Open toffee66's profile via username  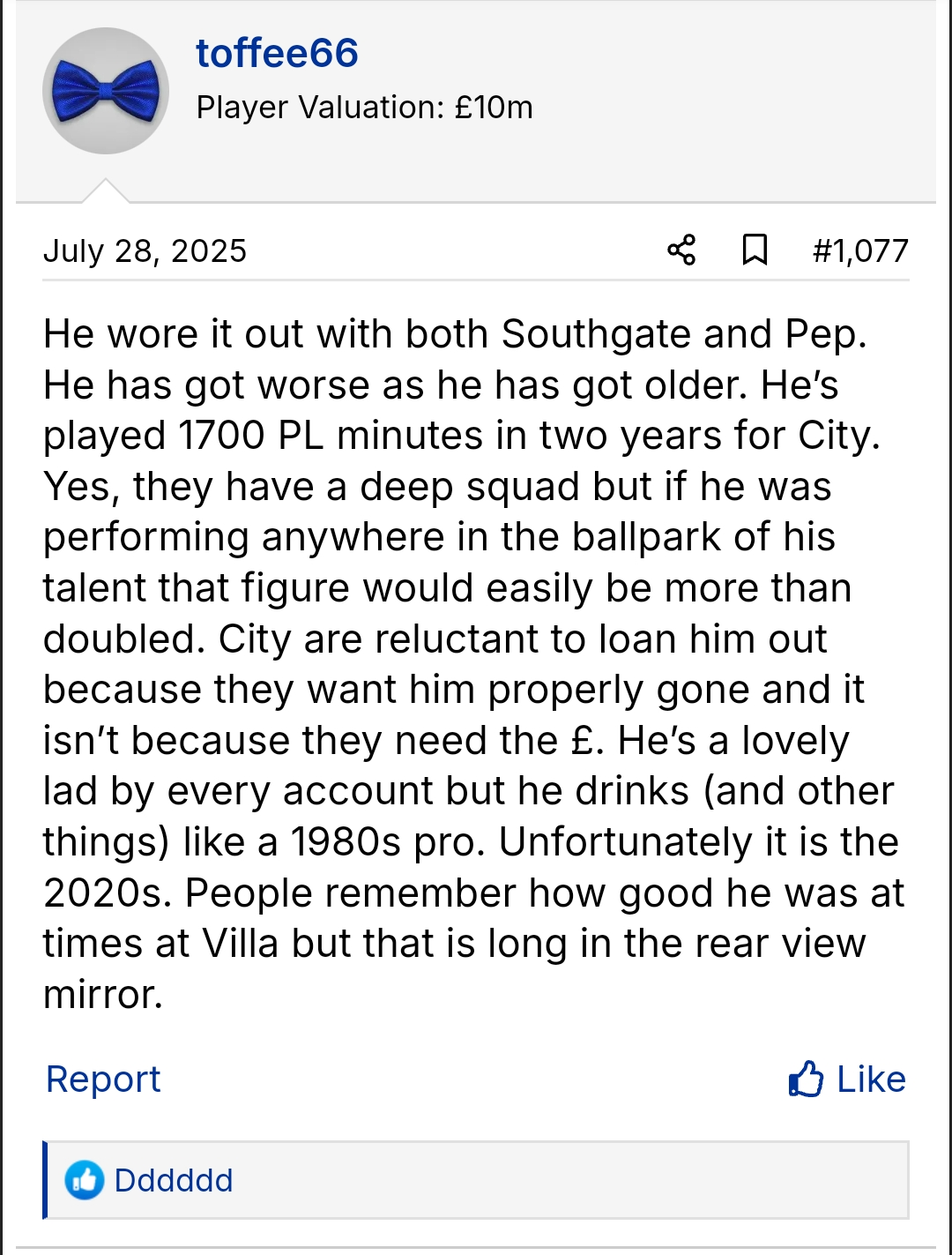(277, 54)
